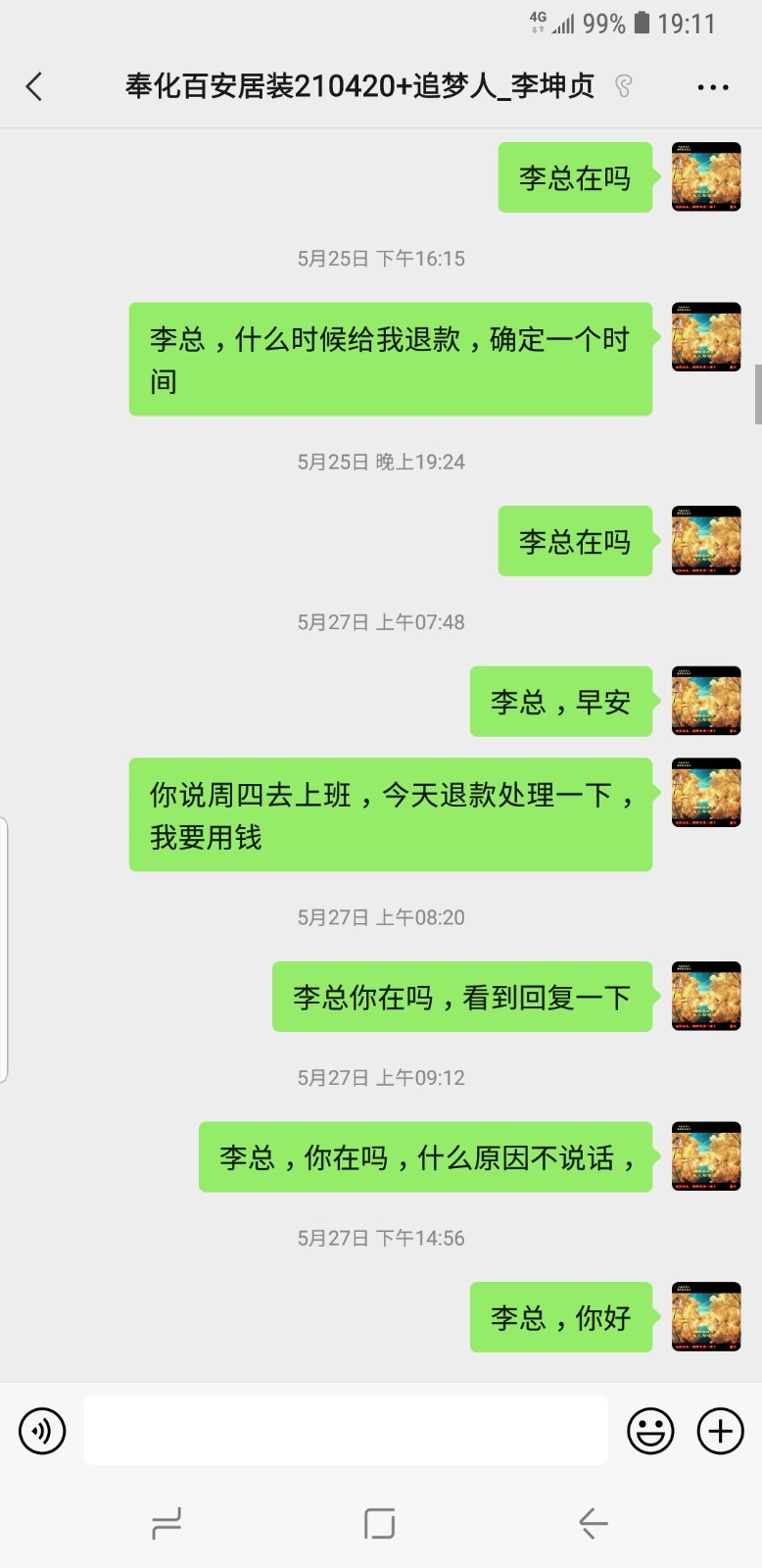The height and width of the screenshot is (1568, 762).
Task: Switch to voice message input
Action: coord(42,1431)
